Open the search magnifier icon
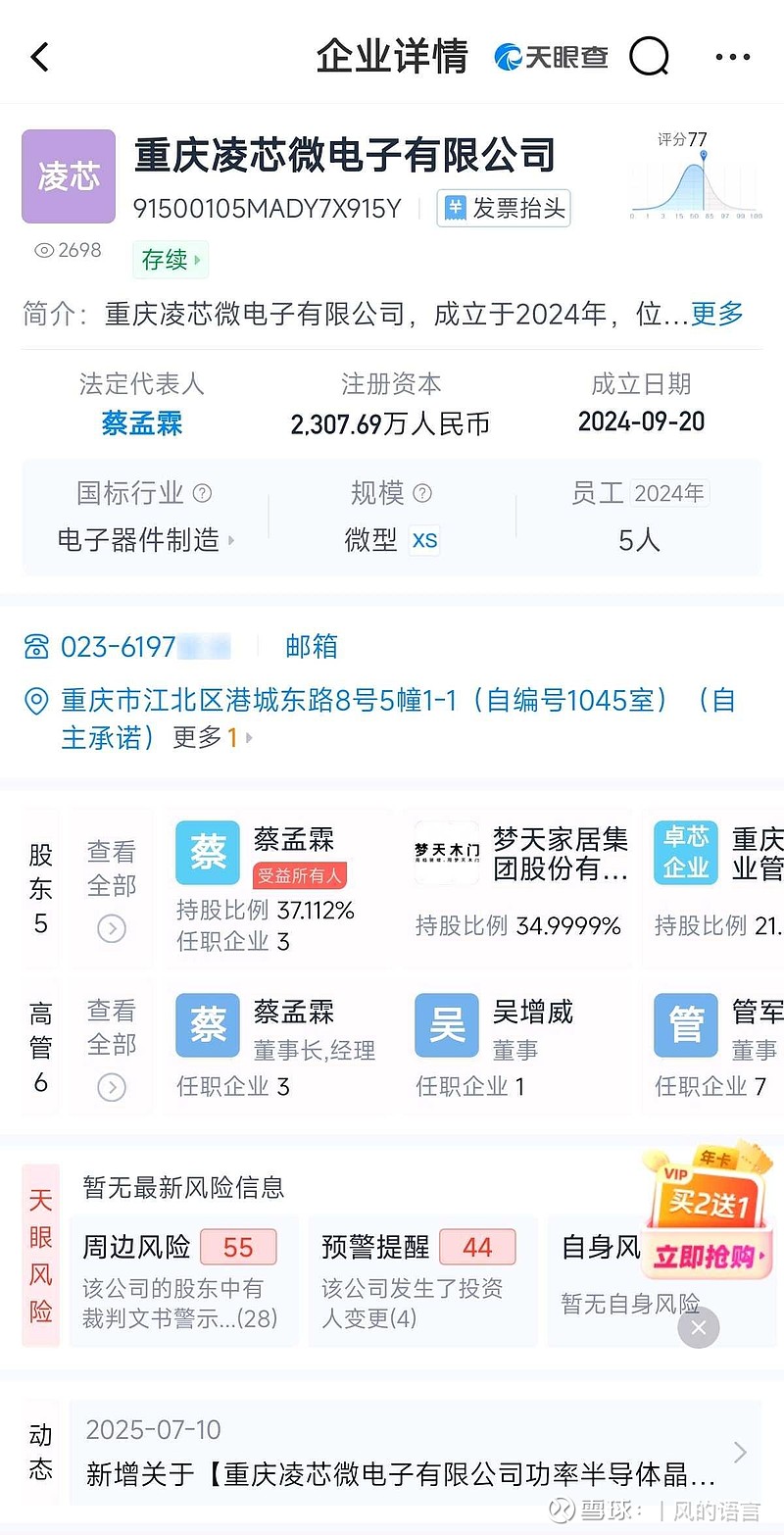This screenshot has height=1535, width=784. (649, 56)
